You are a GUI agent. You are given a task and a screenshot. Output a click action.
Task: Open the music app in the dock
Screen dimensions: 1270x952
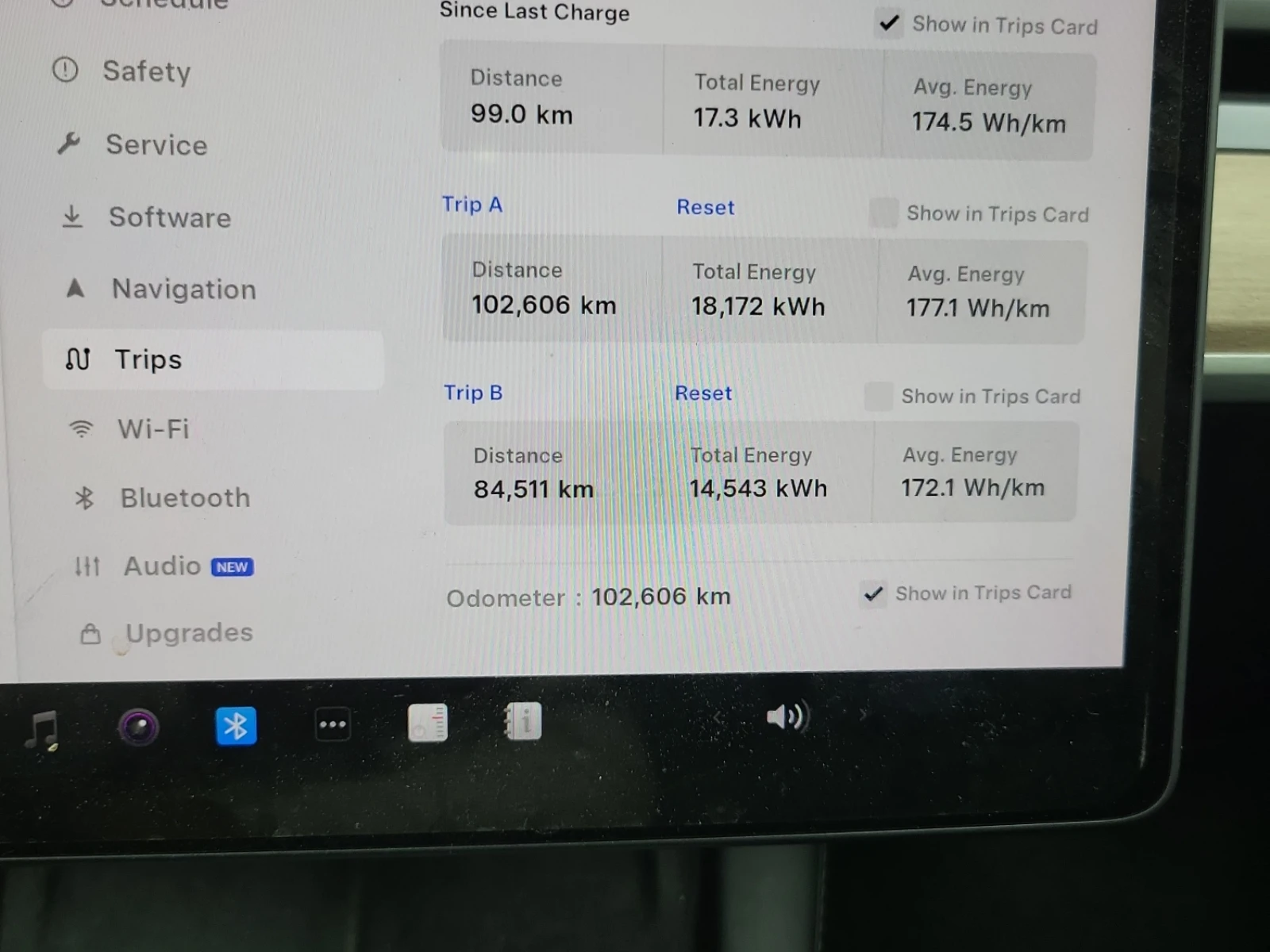[x=41, y=728]
